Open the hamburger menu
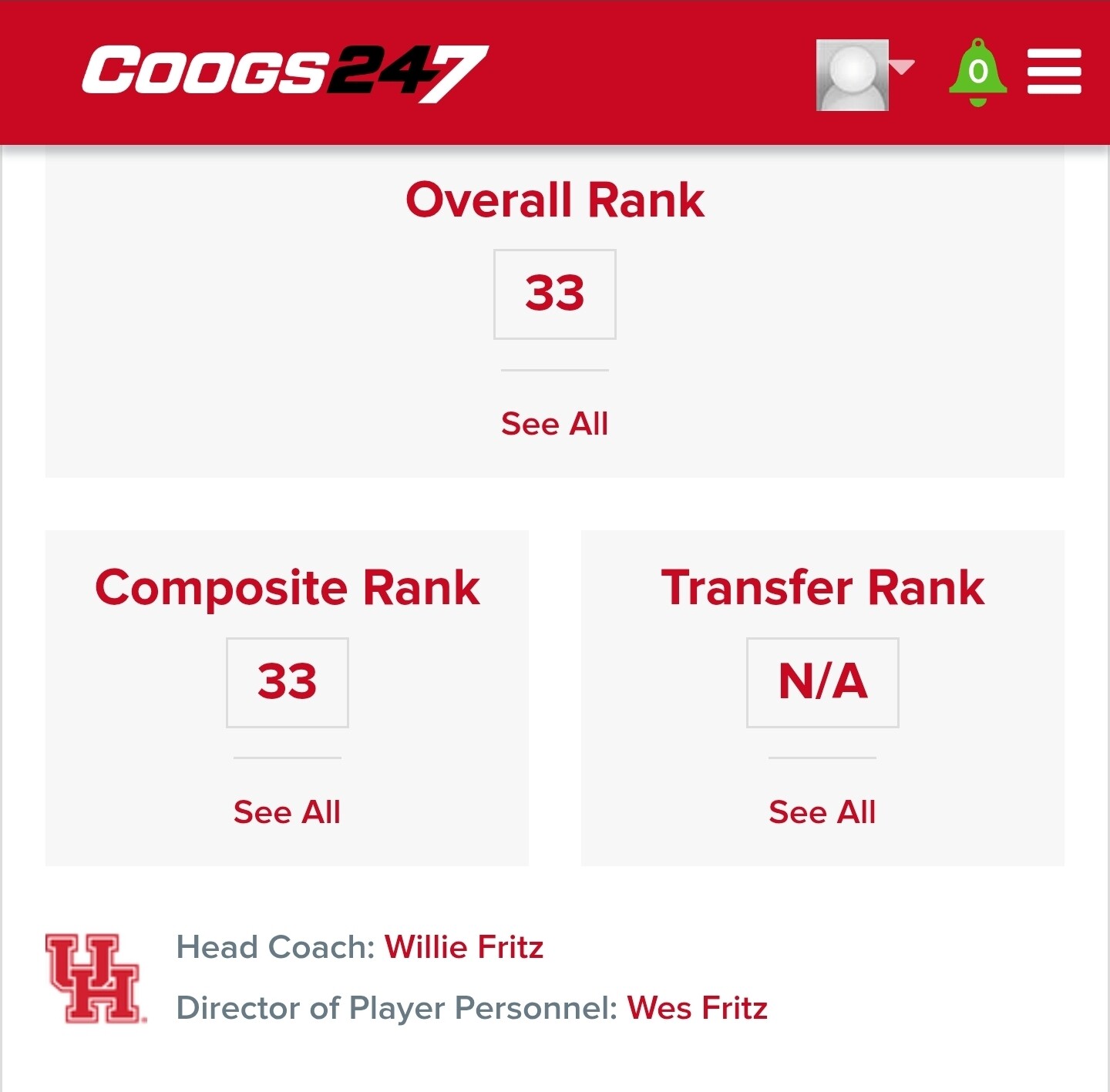The image size is (1110, 1092). 1054,72
